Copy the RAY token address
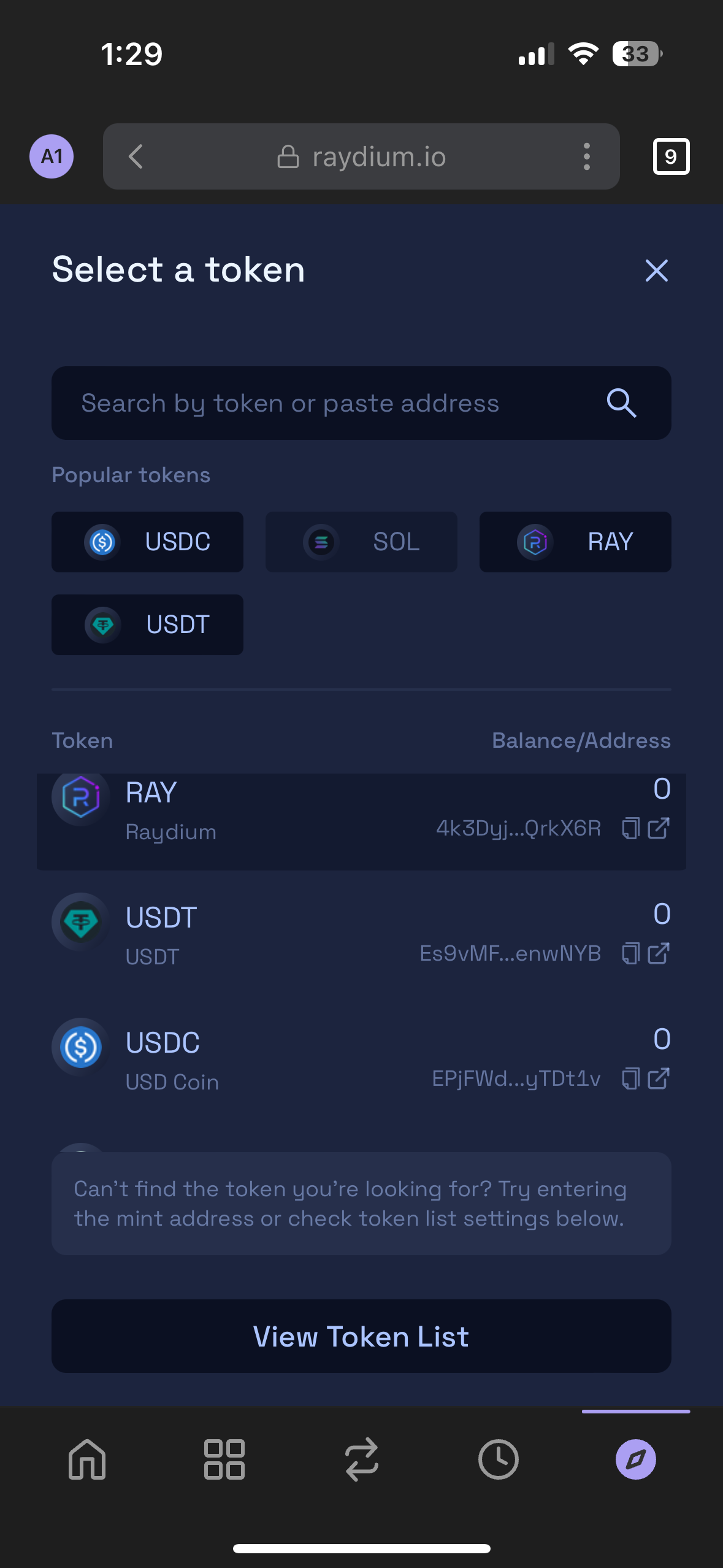The image size is (723, 1568). pyautogui.click(x=630, y=828)
